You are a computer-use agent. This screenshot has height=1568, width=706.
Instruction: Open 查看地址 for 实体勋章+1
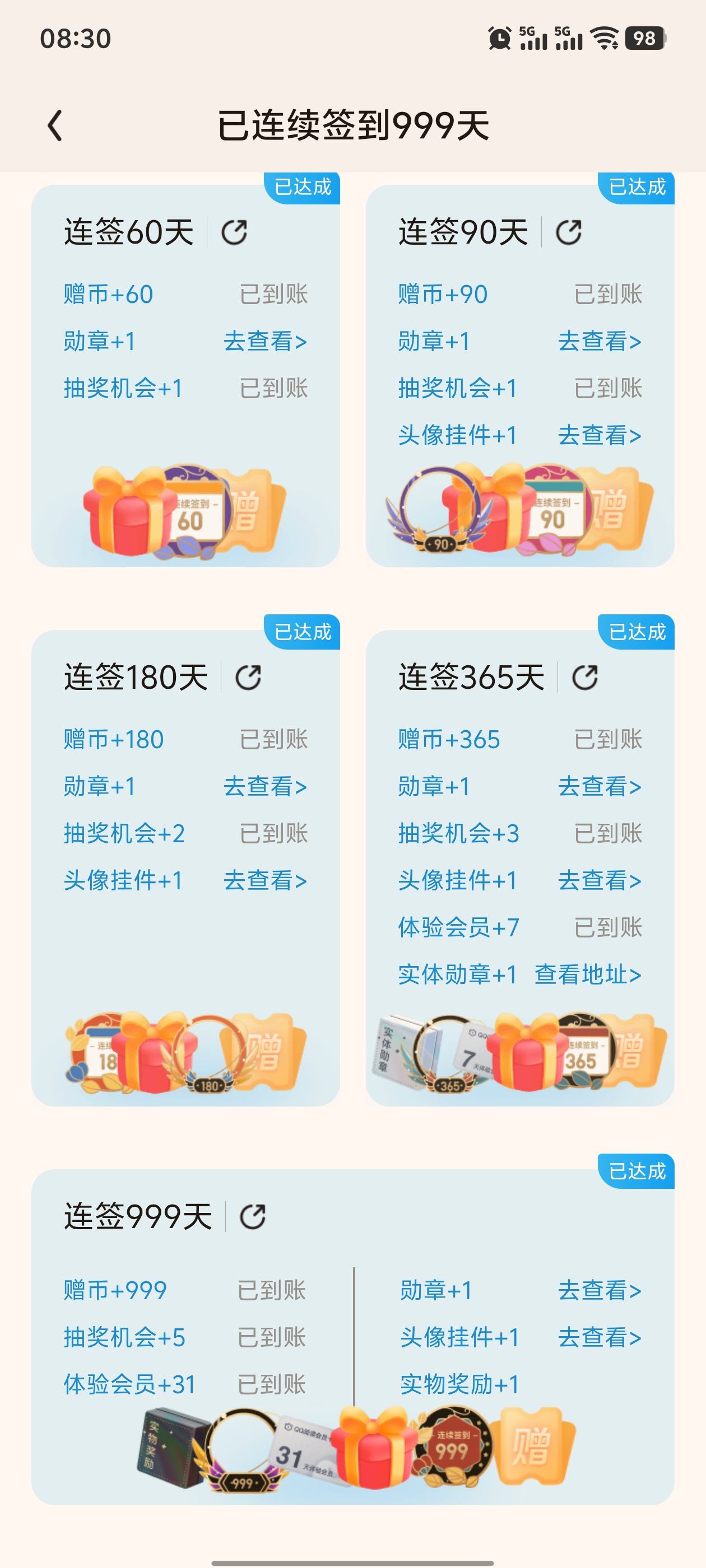tap(588, 974)
